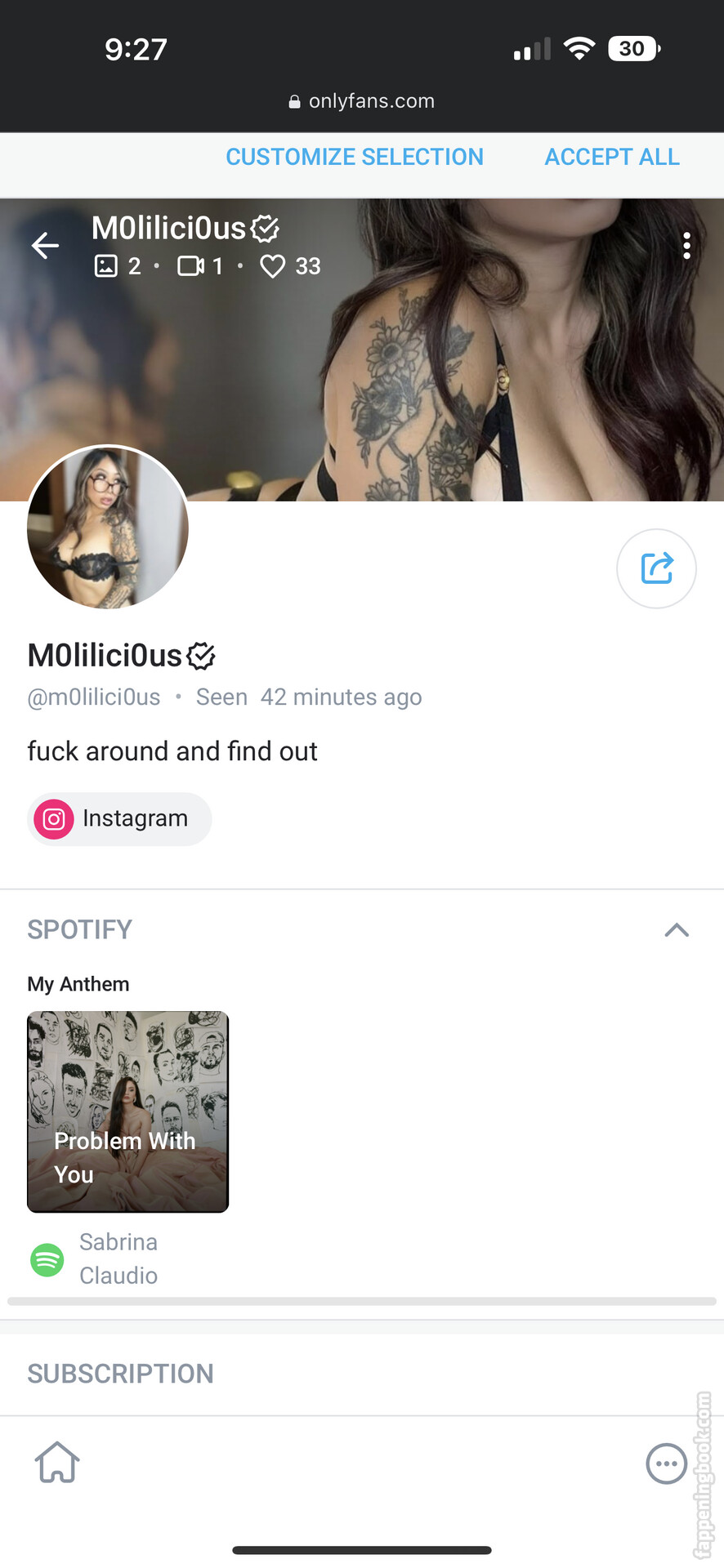
Task: Collapse the Spotify section
Action: tap(677, 930)
